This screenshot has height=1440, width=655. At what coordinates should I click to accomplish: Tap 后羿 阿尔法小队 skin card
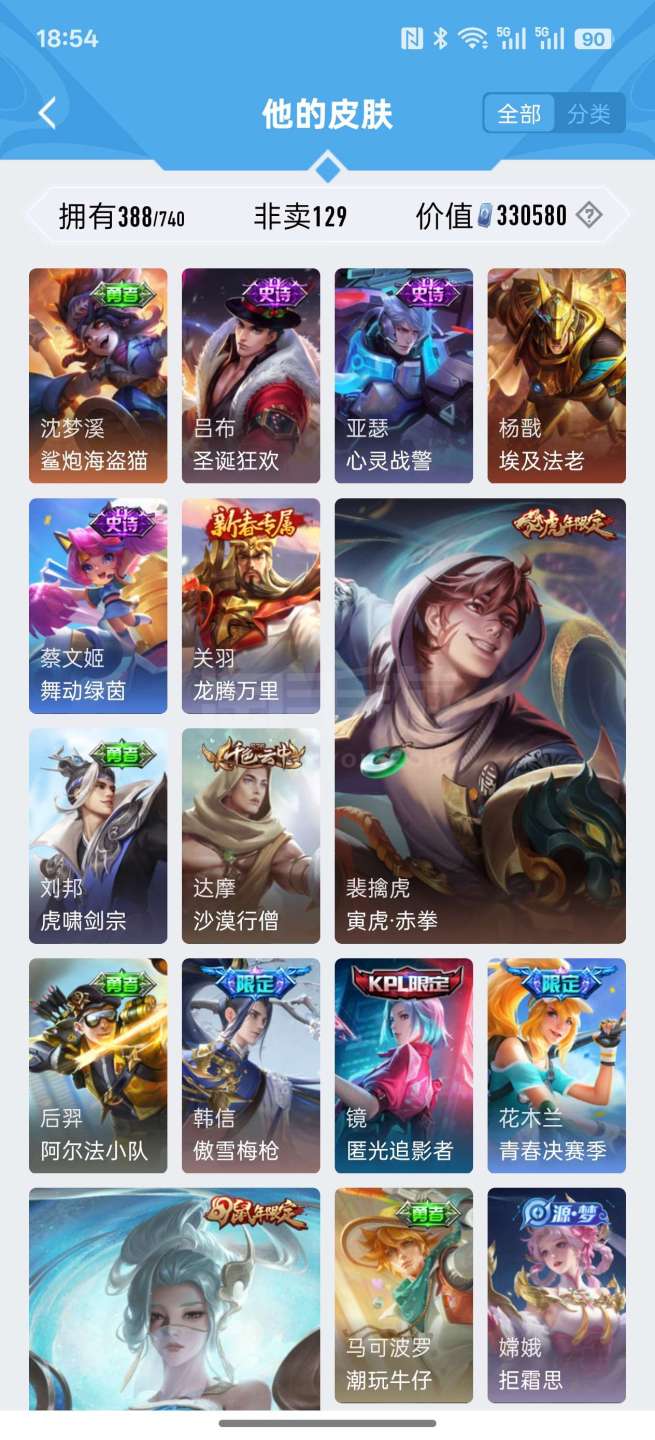tap(98, 1065)
